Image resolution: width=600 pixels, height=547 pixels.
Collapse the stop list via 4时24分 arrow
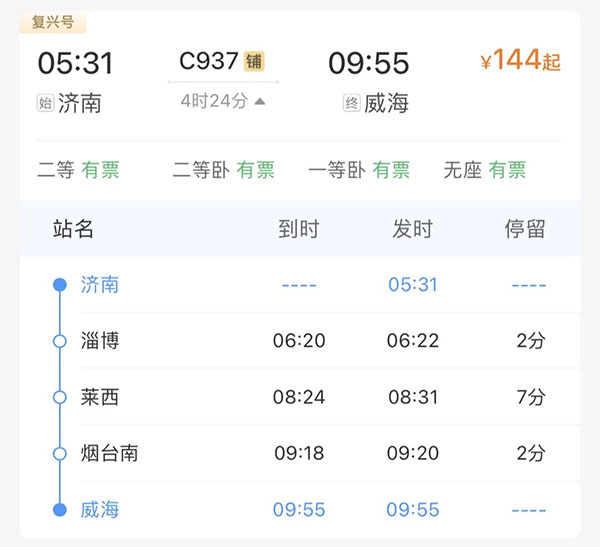(260, 101)
